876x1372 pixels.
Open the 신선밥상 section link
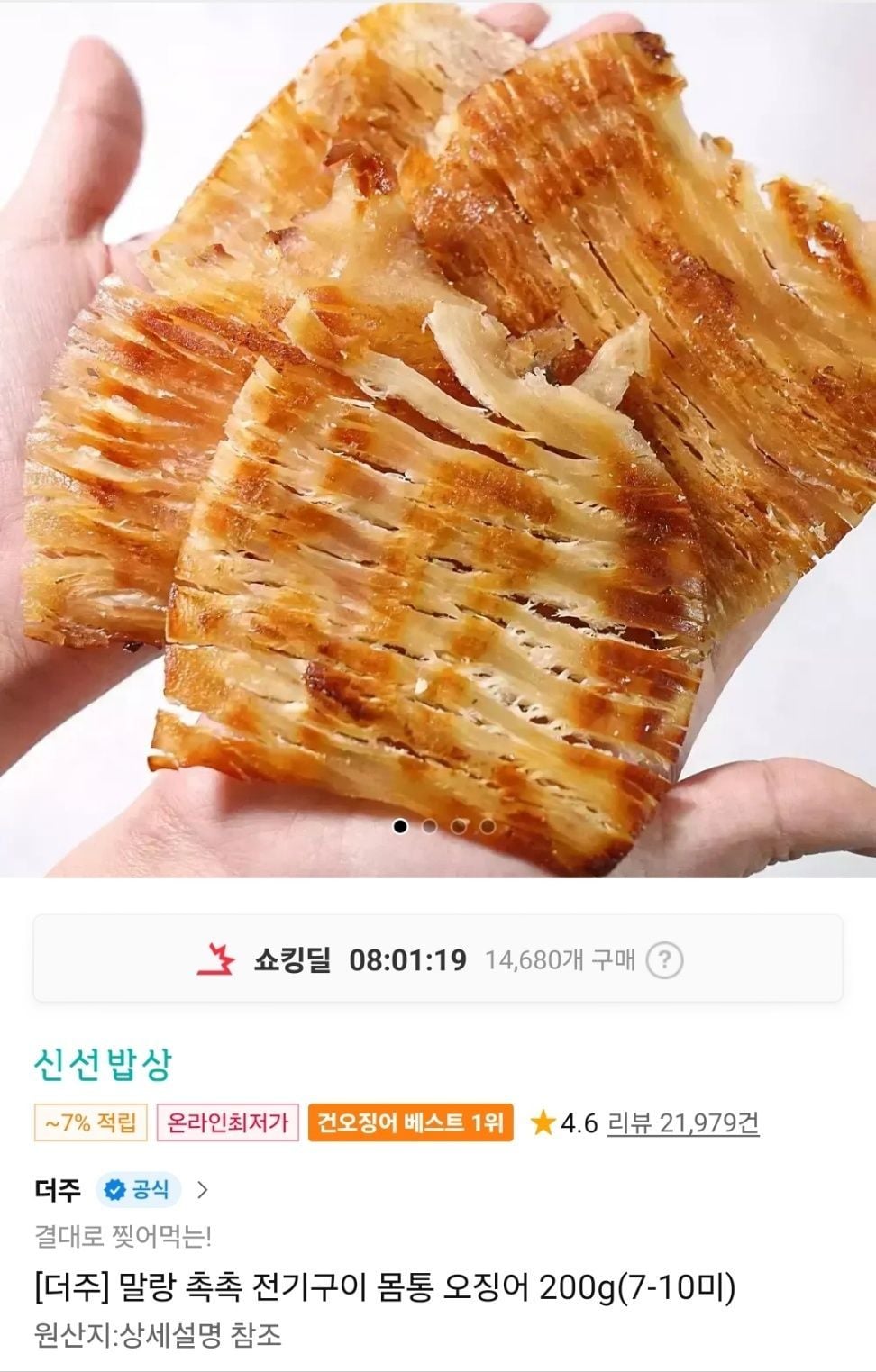(x=102, y=1066)
